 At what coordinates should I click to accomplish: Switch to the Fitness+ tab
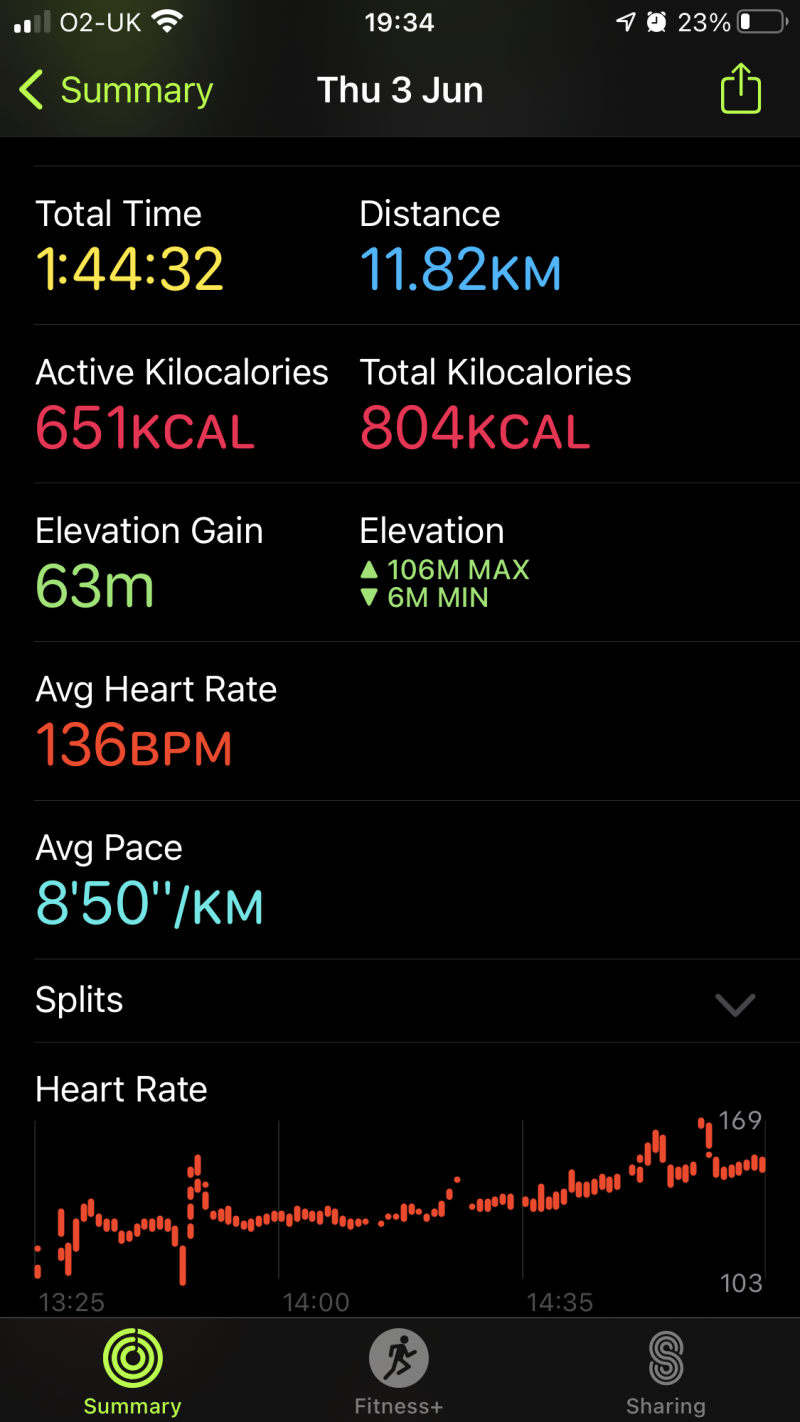398,1374
